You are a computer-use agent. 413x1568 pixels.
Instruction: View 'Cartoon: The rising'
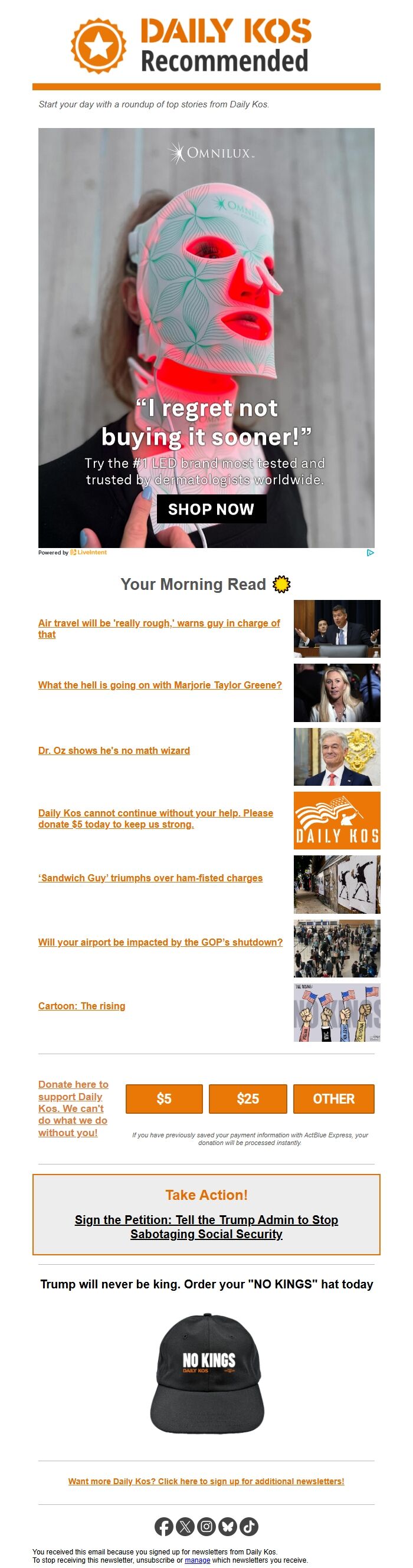coord(81,1006)
